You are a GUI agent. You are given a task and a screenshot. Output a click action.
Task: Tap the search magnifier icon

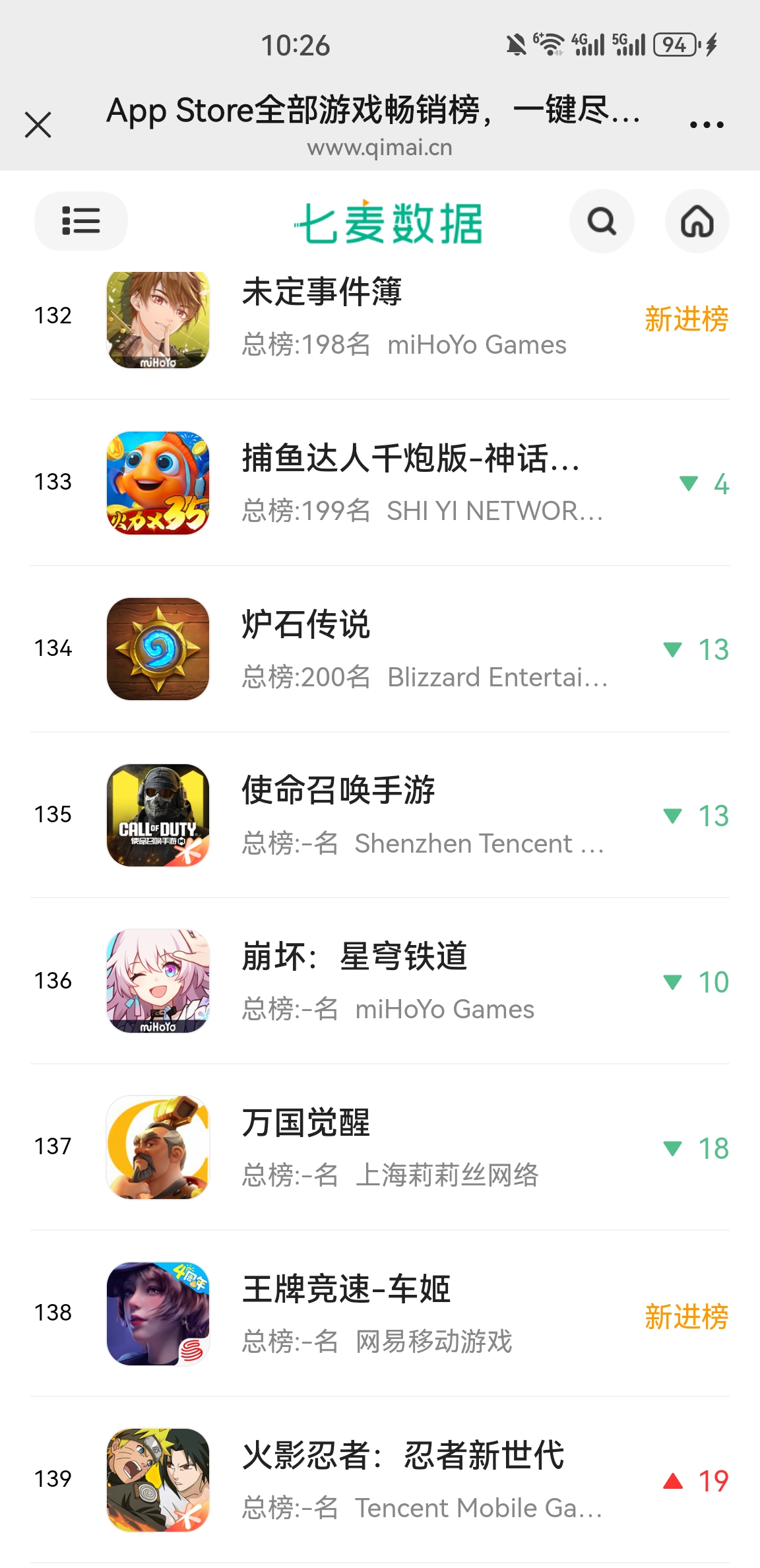point(602,222)
